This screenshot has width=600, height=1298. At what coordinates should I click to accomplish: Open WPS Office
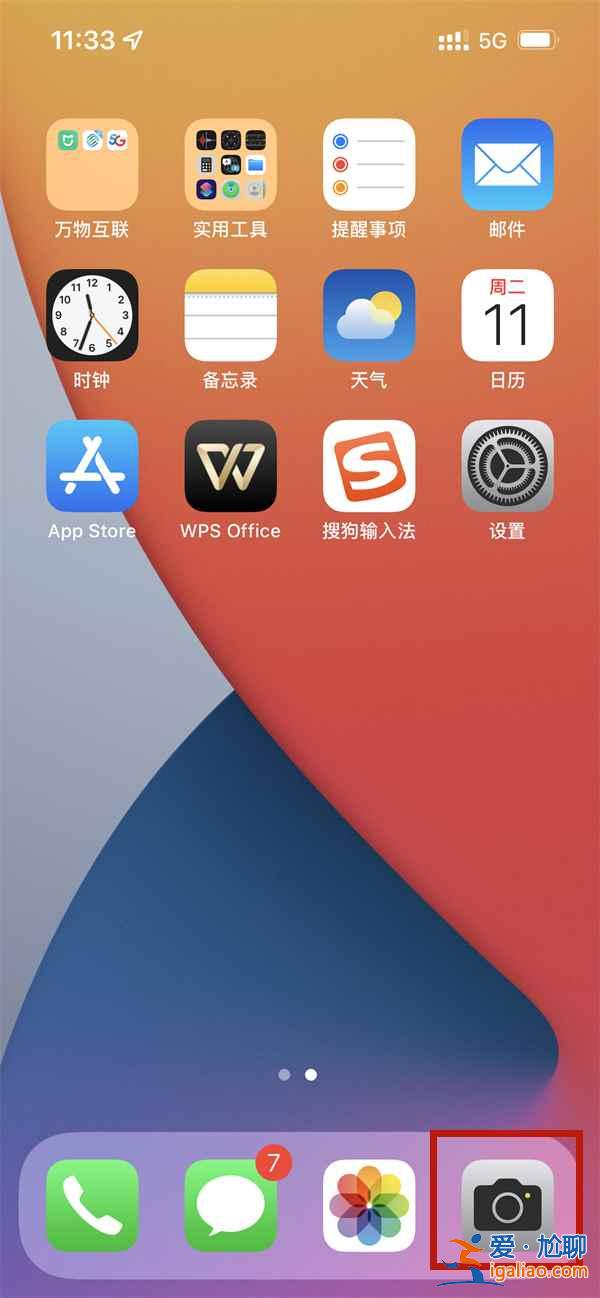click(231, 466)
